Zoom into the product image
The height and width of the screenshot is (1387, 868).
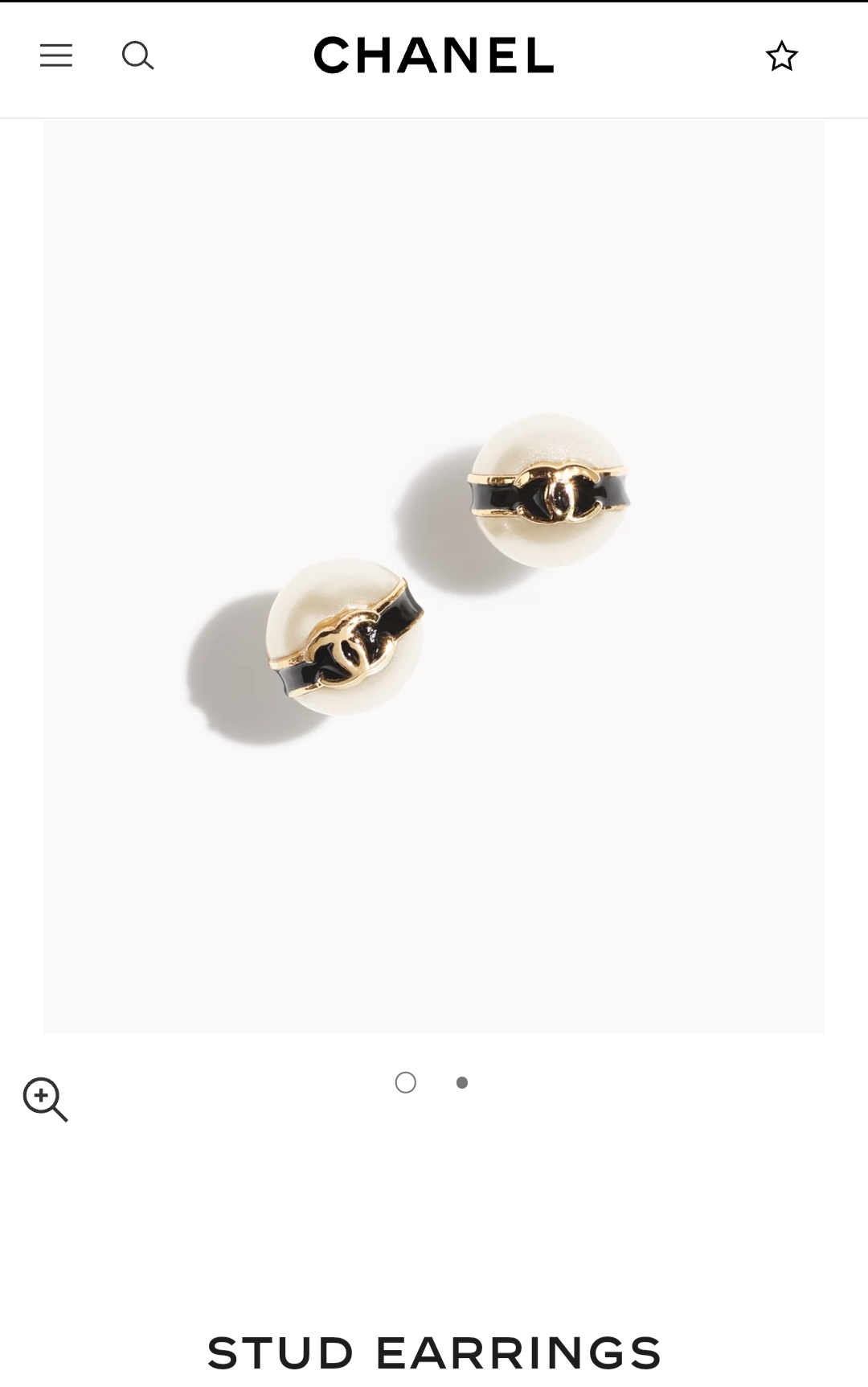pos(45,1099)
